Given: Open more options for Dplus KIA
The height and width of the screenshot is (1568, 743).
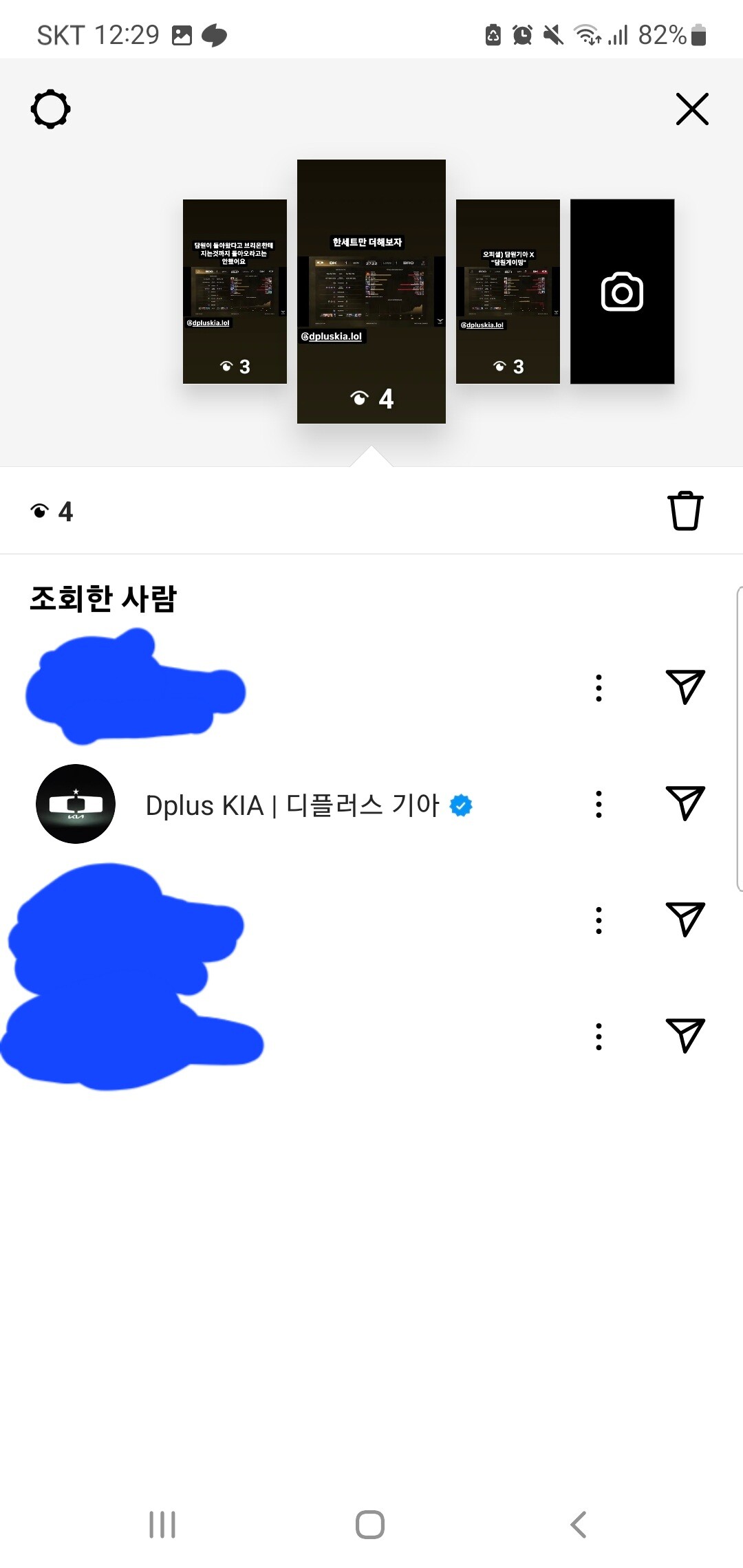Looking at the screenshot, I should pyautogui.click(x=599, y=804).
